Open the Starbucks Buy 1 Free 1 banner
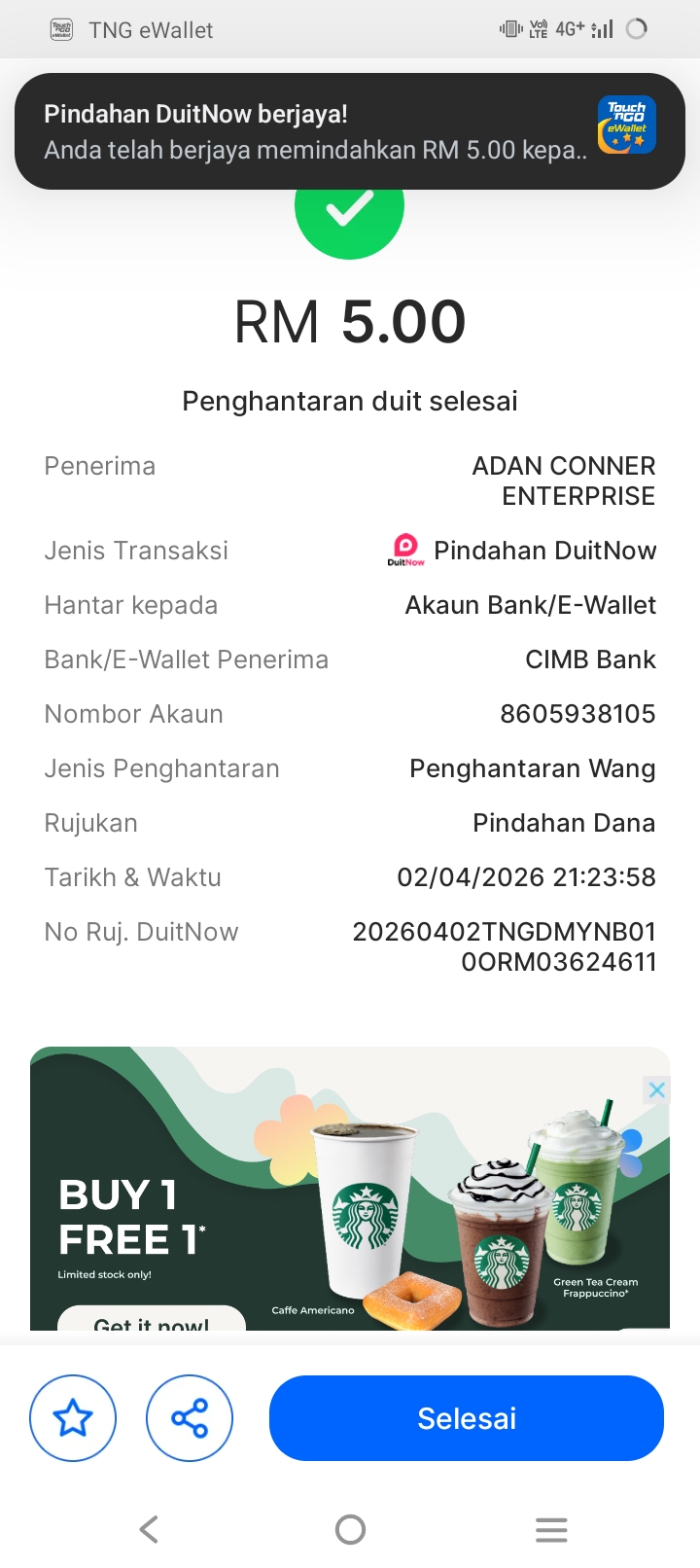The height and width of the screenshot is (1568, 700). click(350, 1196)
